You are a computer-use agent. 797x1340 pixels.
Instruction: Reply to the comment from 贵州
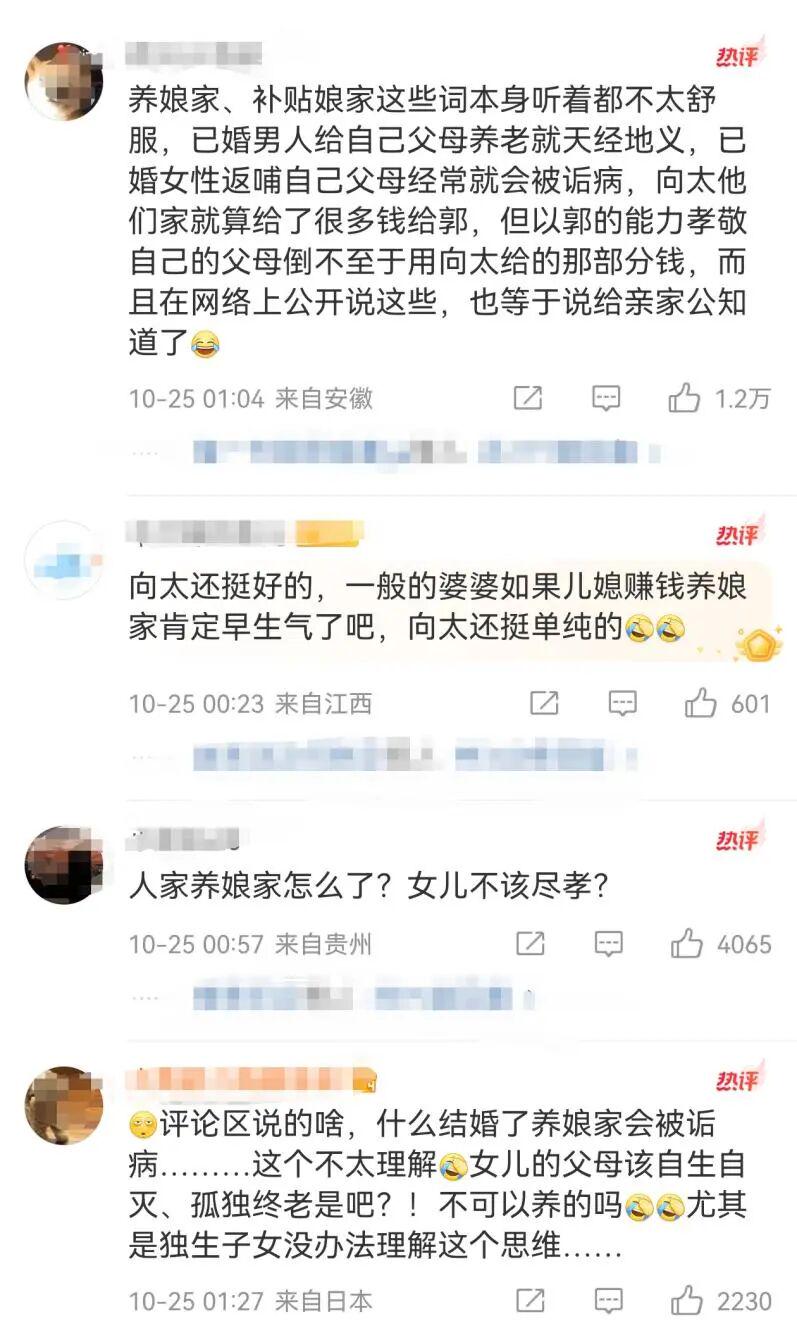[x=609, y=943]
